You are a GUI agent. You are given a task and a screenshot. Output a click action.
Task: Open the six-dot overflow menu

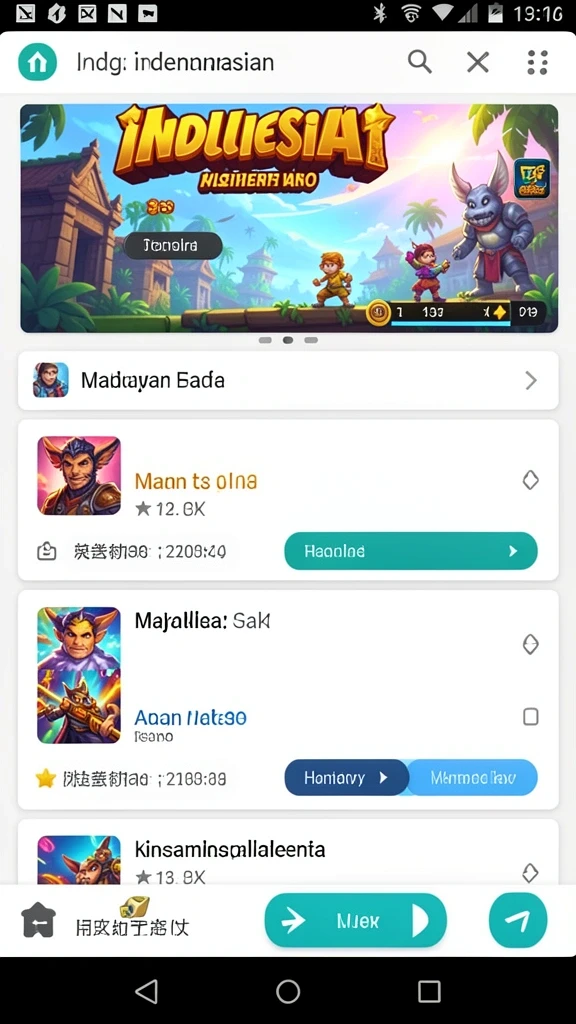537,63
